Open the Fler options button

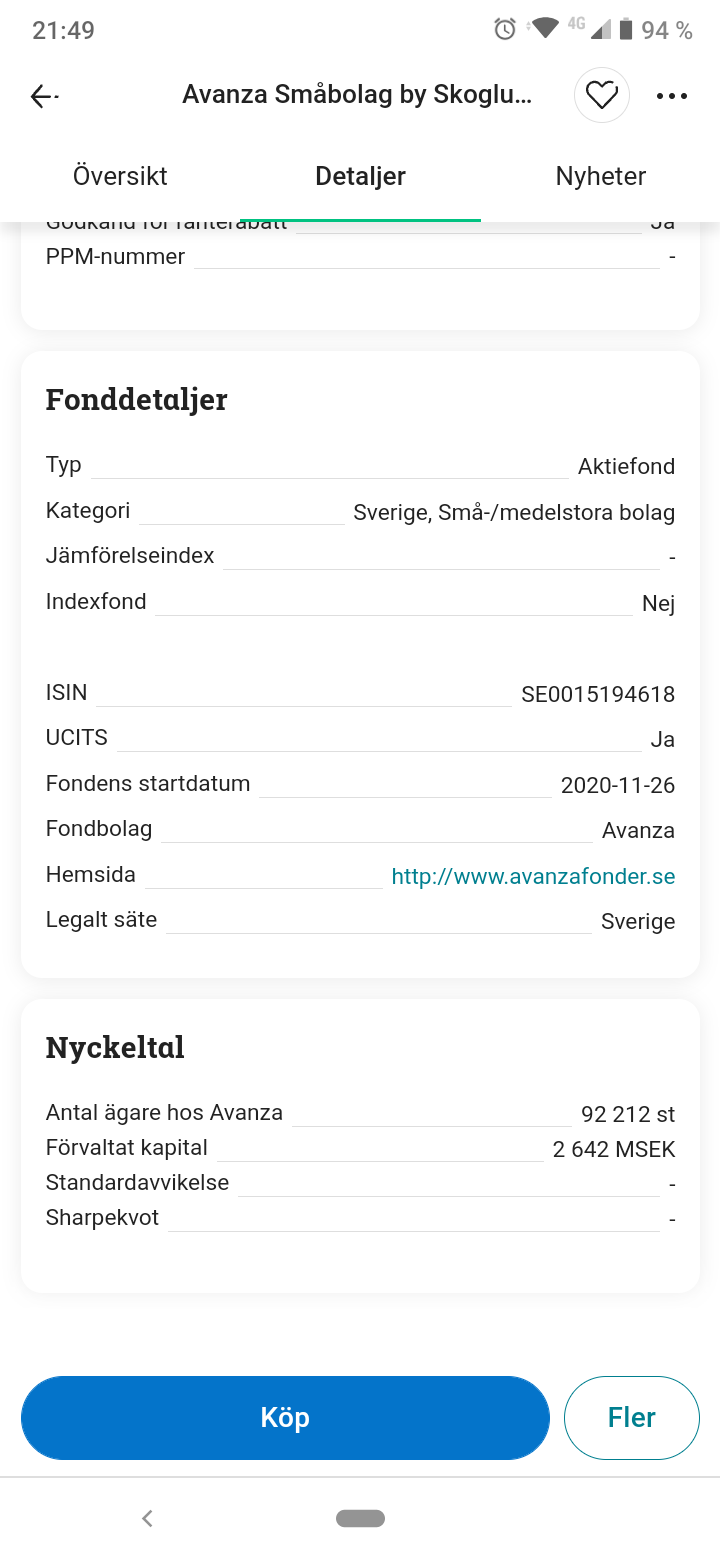[x=632, y=1418]
